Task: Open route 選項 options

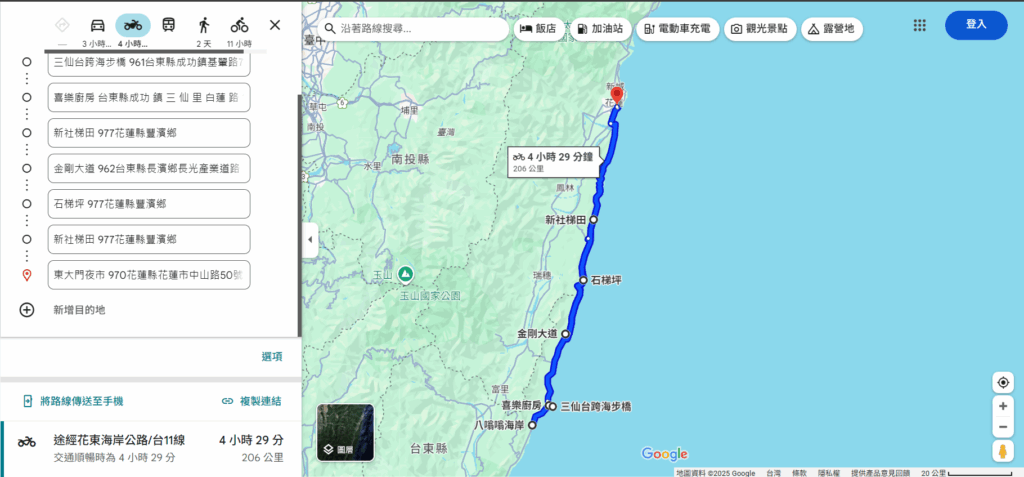Action: (271, 356)
